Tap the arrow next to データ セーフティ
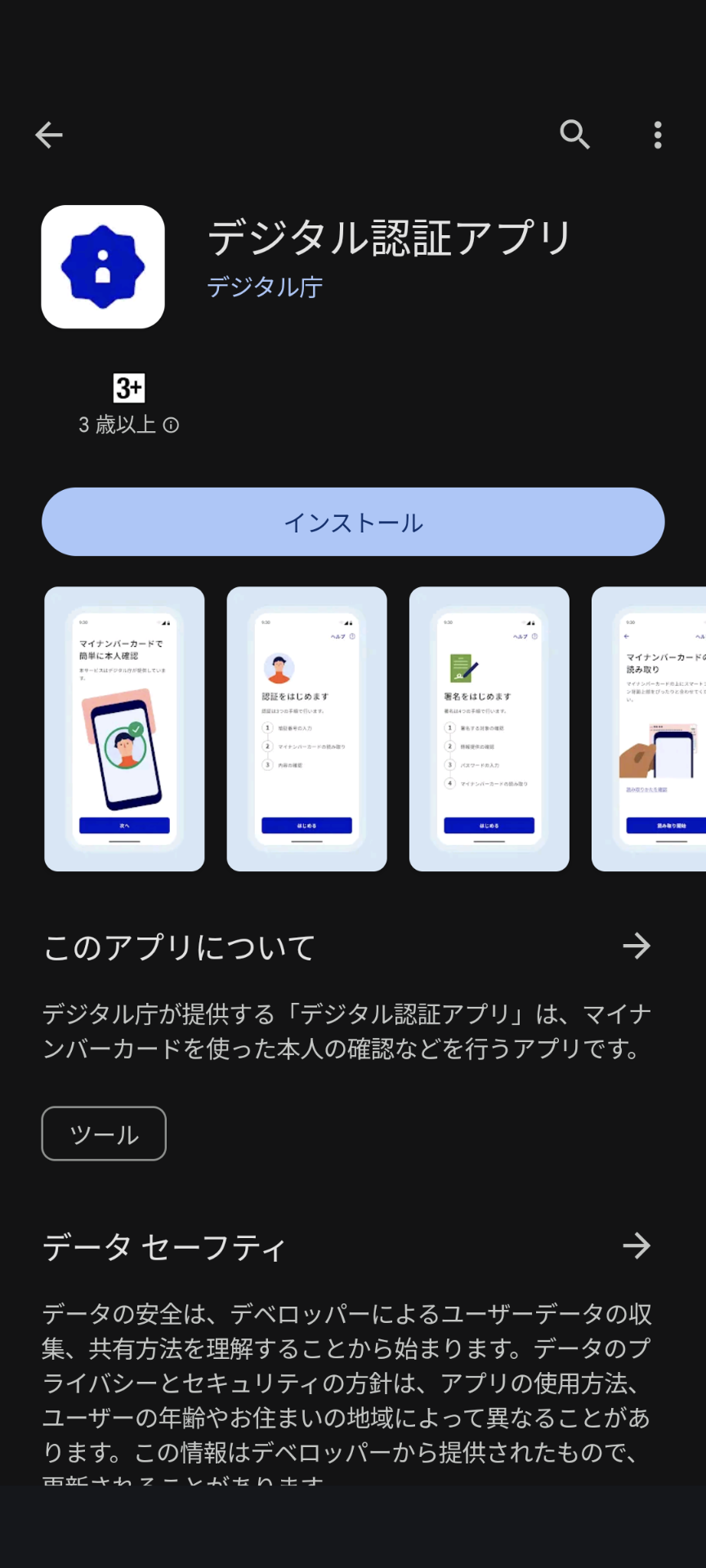This screenshot has width=706, height=1568. click(x=636, y=1246)
